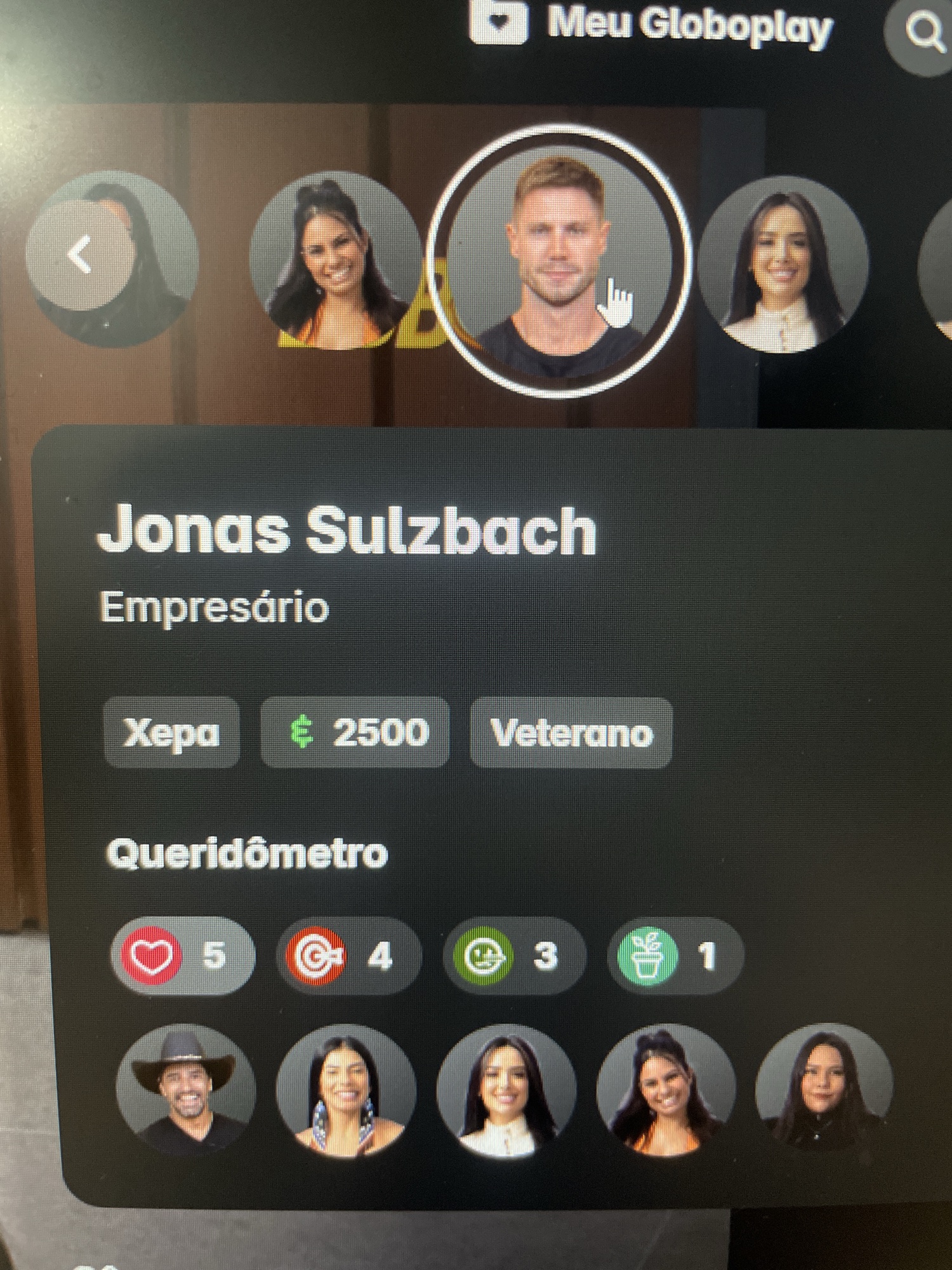Show plant reactions in Queridômetro
Screen dimensions: 952x1270
click(x=674, y=956)
